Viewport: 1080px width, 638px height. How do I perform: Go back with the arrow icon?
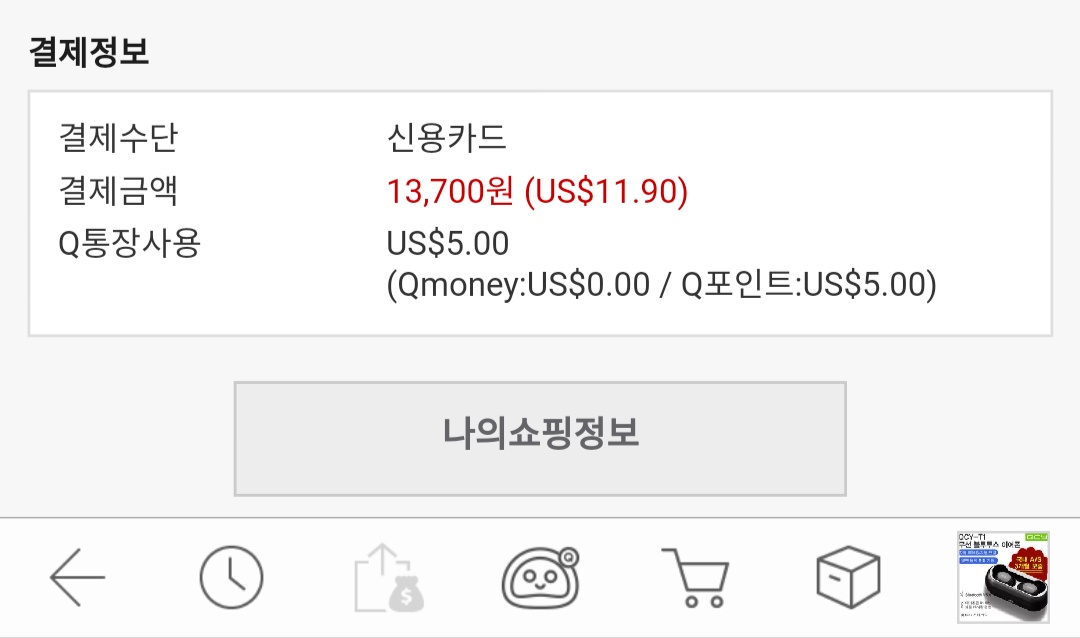[x=78, y=578]
